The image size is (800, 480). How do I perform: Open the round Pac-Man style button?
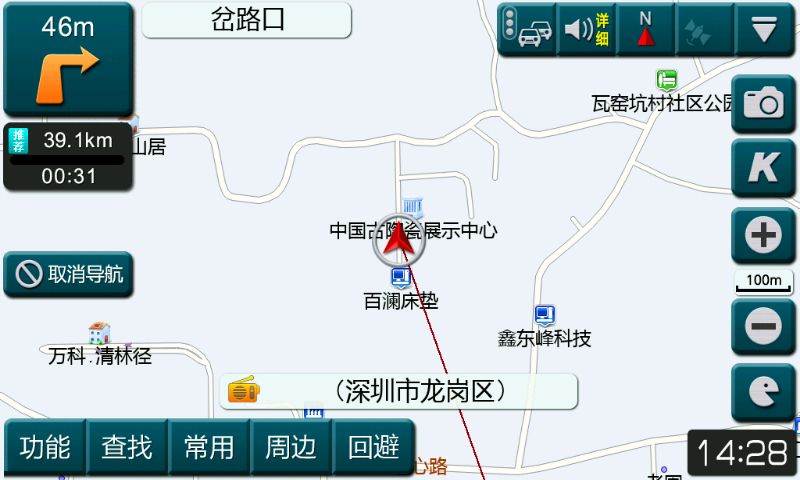(764, 391)
